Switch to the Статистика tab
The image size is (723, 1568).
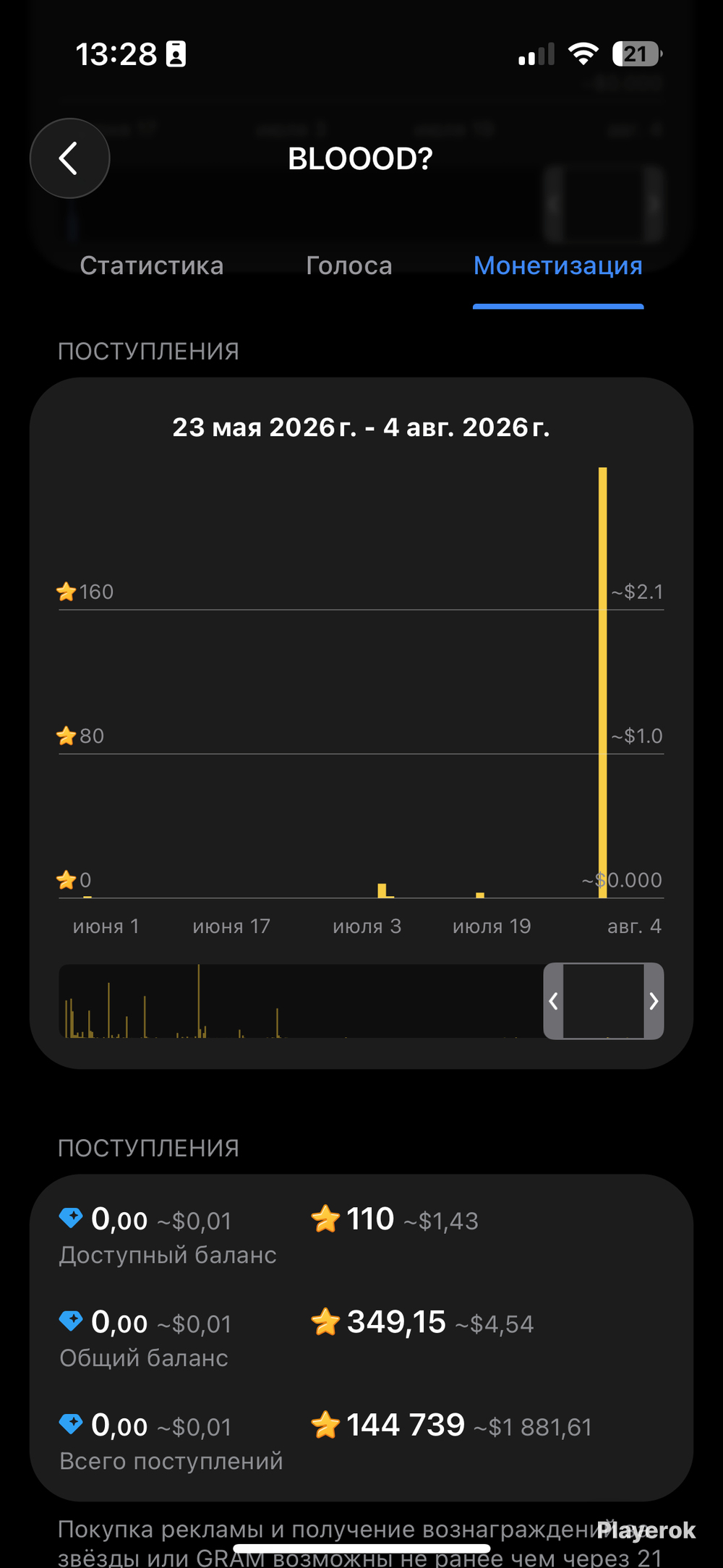(x=152, y=265)
